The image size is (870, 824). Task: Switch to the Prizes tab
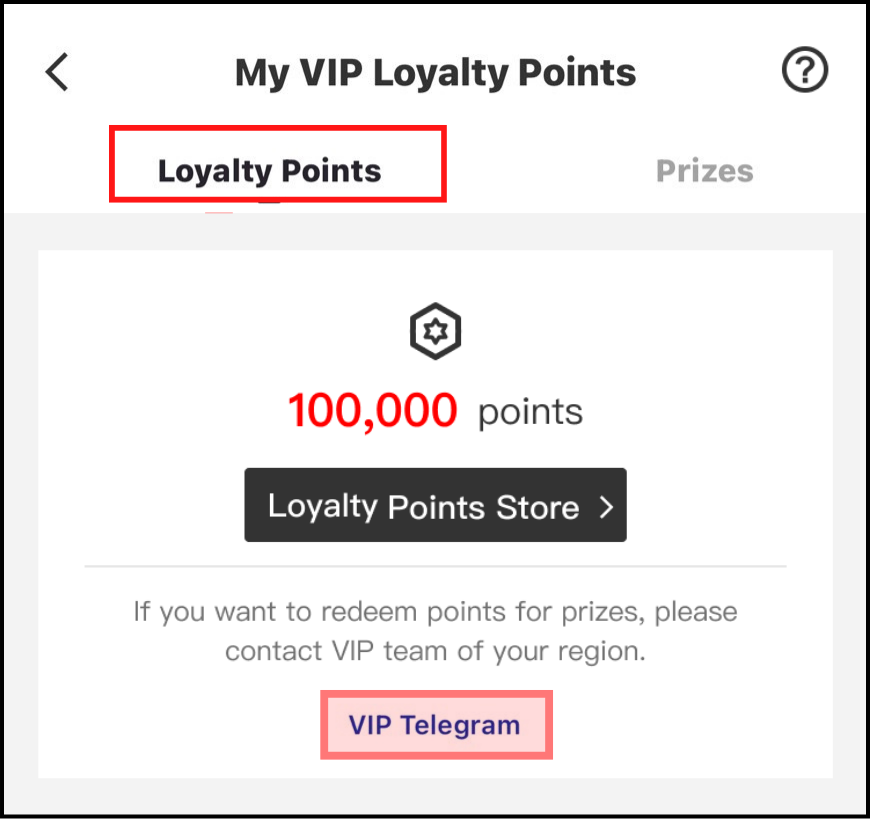[x=704, y=171]
